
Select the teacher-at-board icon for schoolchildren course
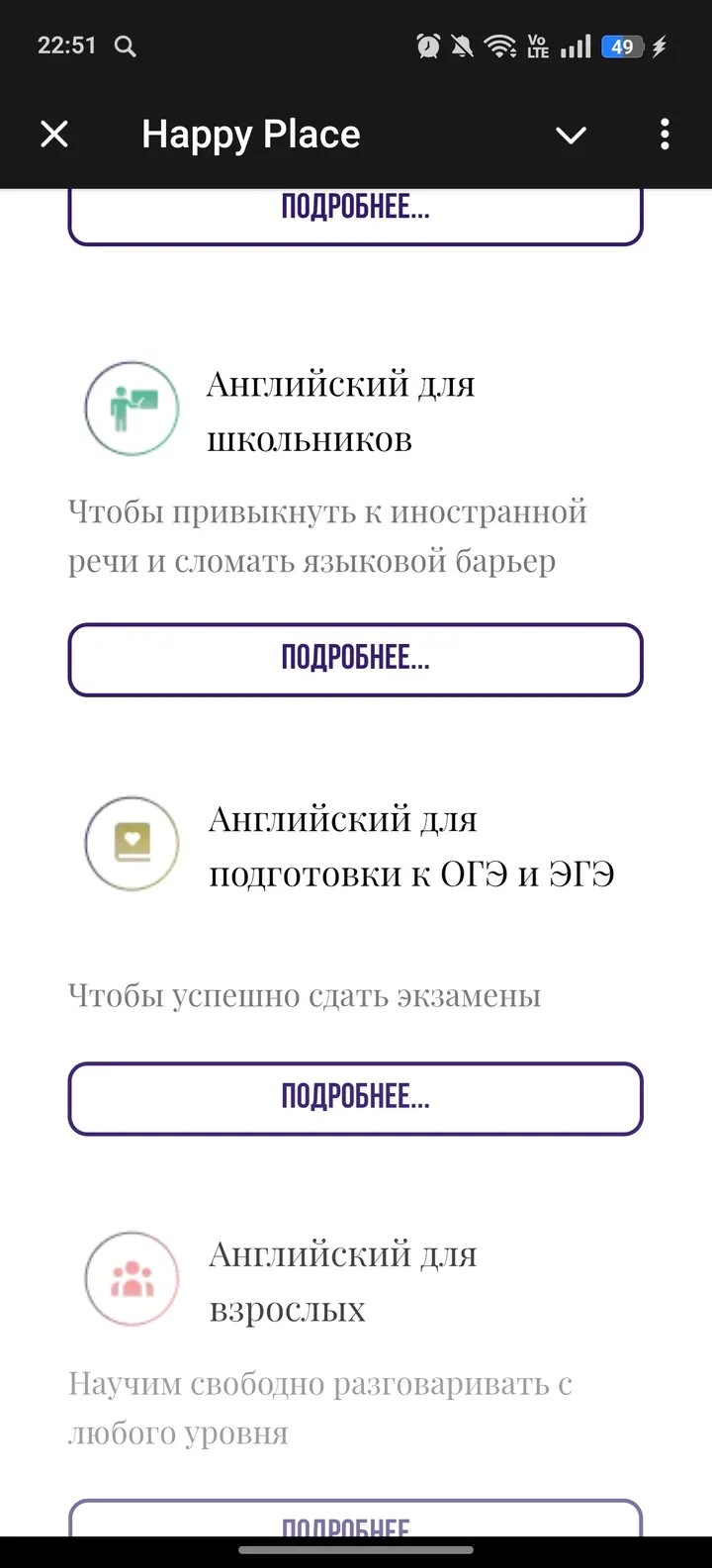tap(132, 408)
